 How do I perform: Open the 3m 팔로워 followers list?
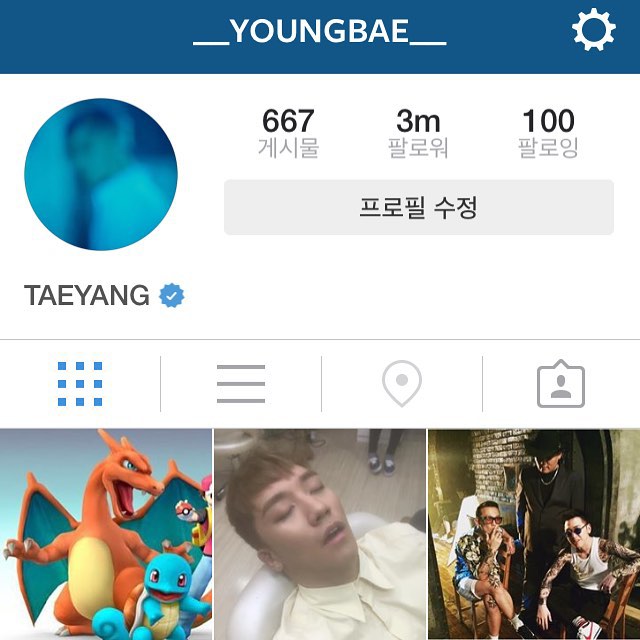click(418, 133)
